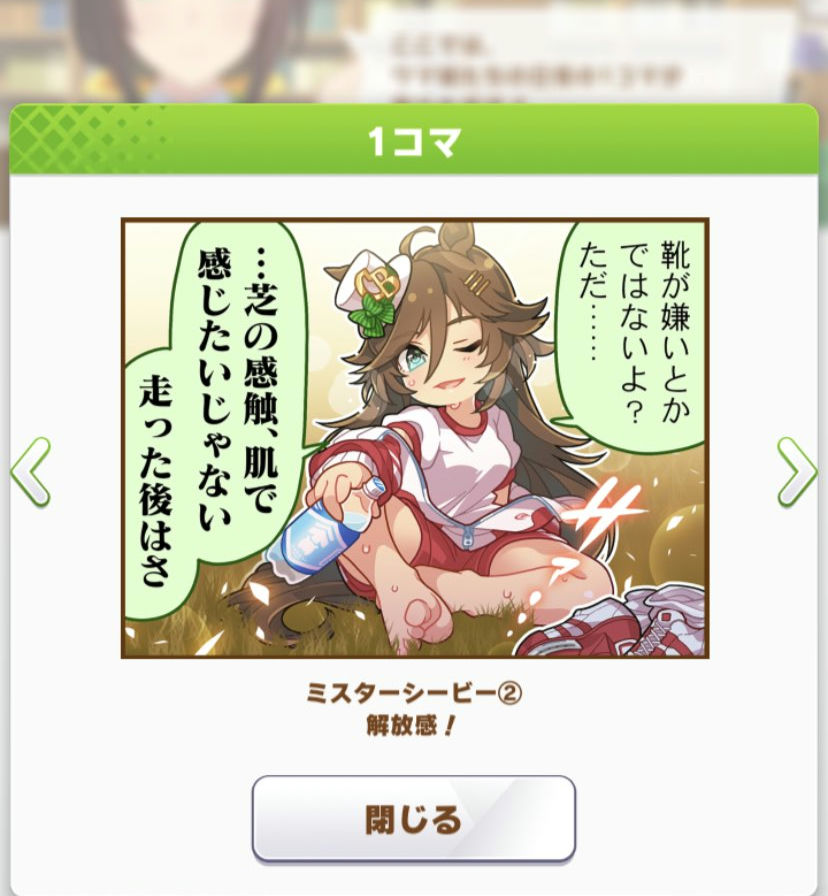This screenshot has width=828, height=896.
Task: Go to the previous comic panel
Action: coord(30,471)
